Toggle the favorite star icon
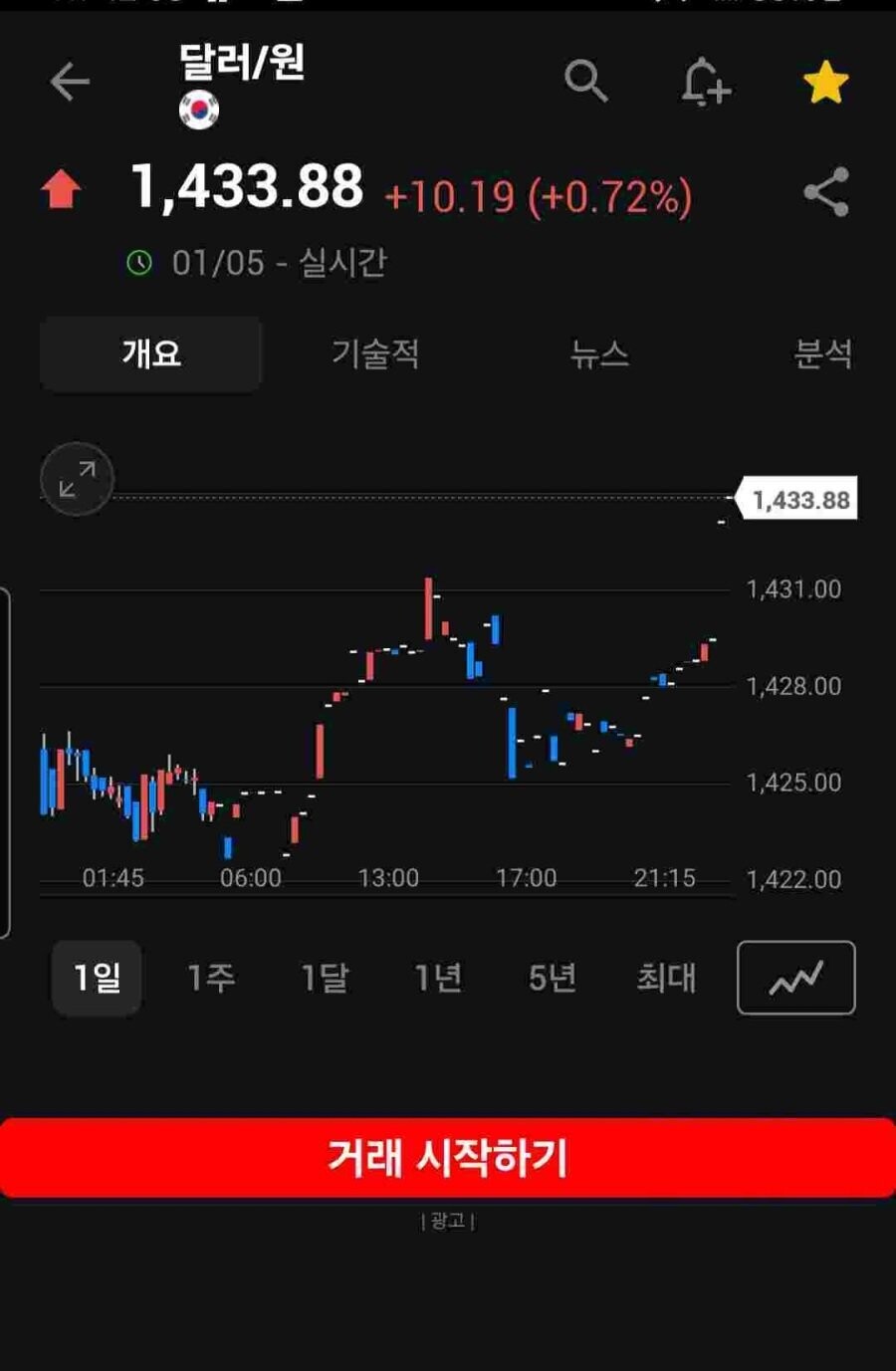Viewport: 896px width, 1371px height. point(825,82)
